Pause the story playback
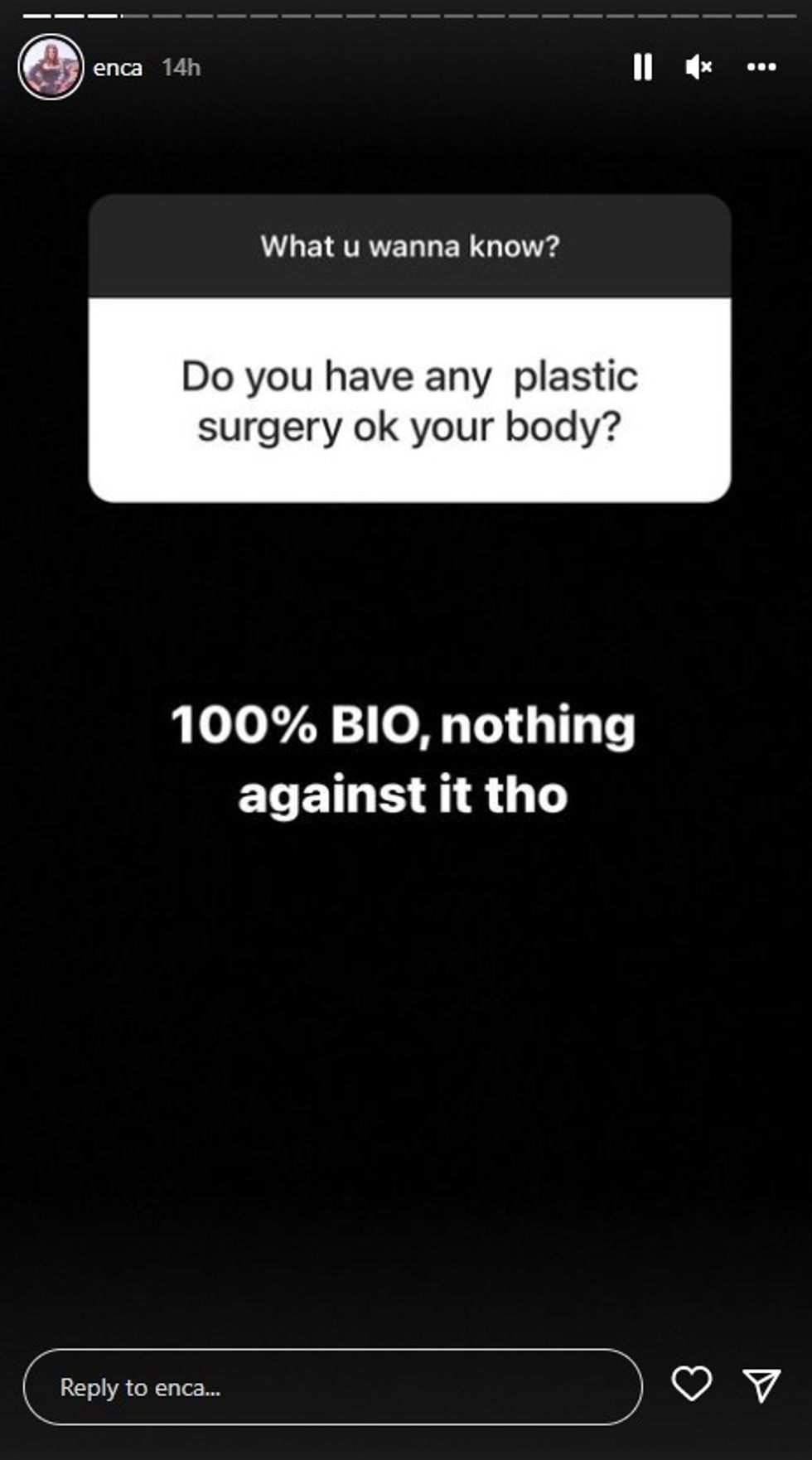 (x=642, y=67)
